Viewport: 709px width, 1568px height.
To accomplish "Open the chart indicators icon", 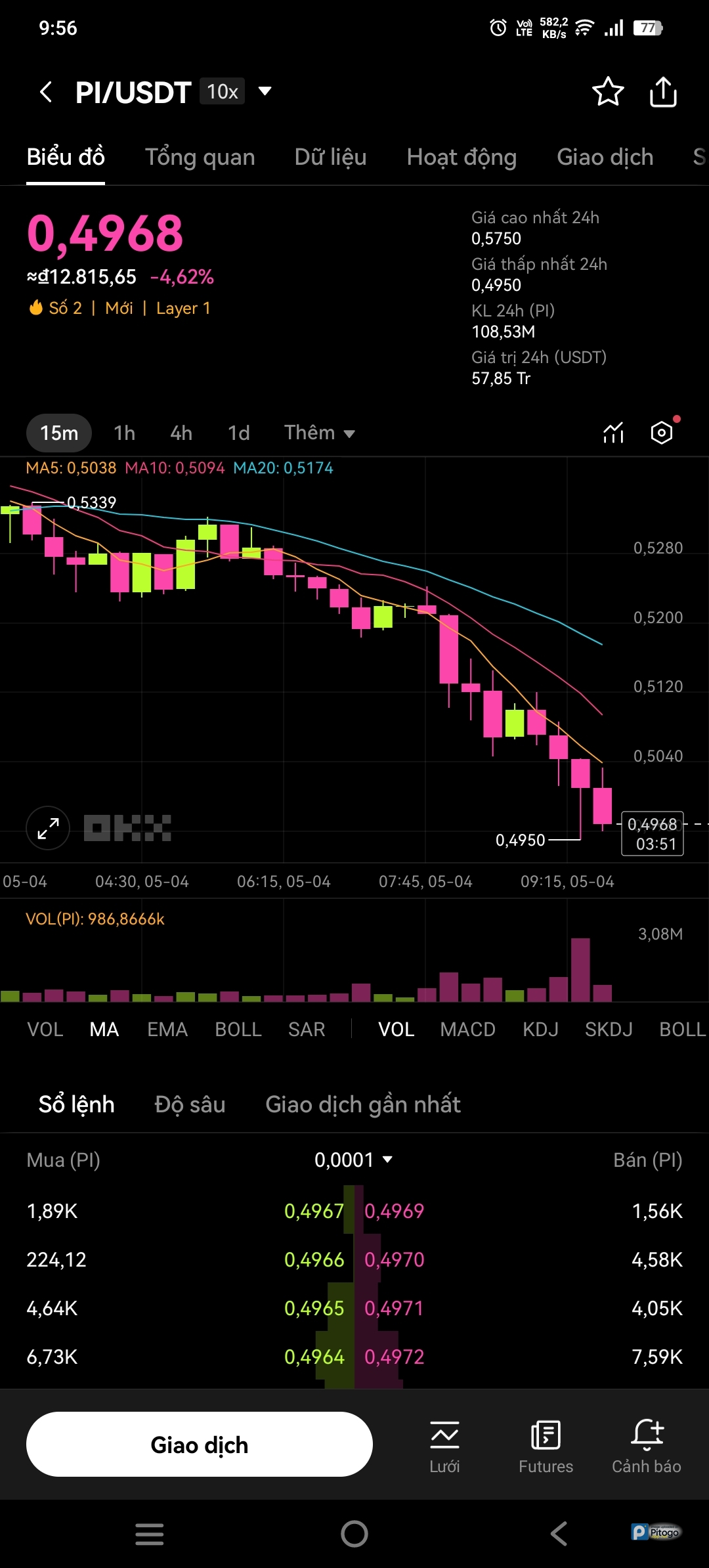I will [x=613, y=433].
